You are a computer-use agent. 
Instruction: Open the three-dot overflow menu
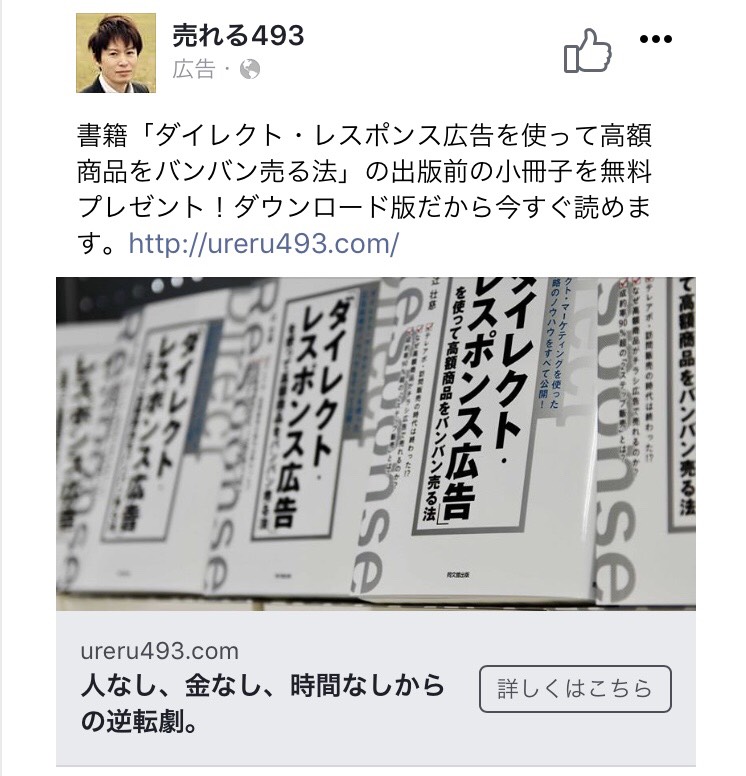pos(656,40)
